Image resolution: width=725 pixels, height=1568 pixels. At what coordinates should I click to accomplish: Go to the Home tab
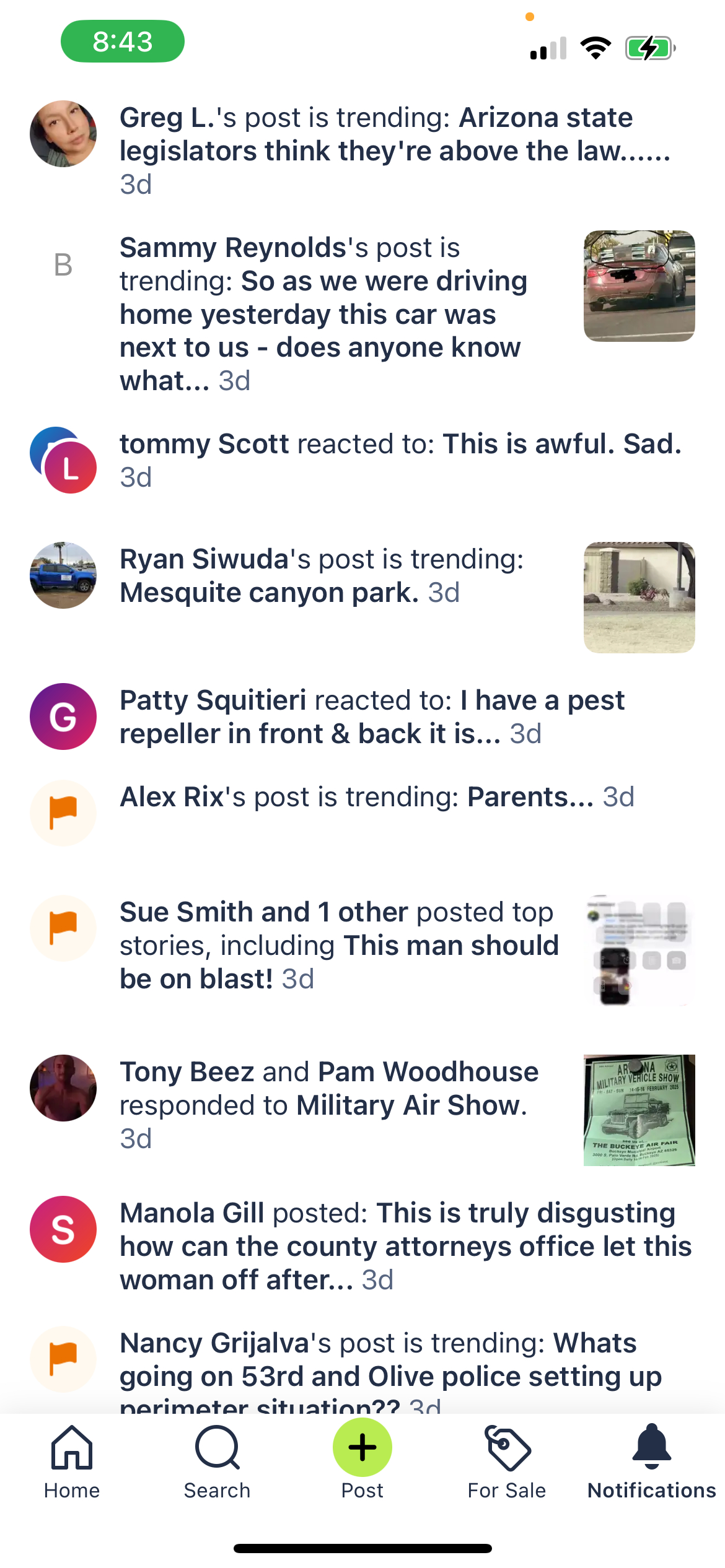pos(72,1463)
